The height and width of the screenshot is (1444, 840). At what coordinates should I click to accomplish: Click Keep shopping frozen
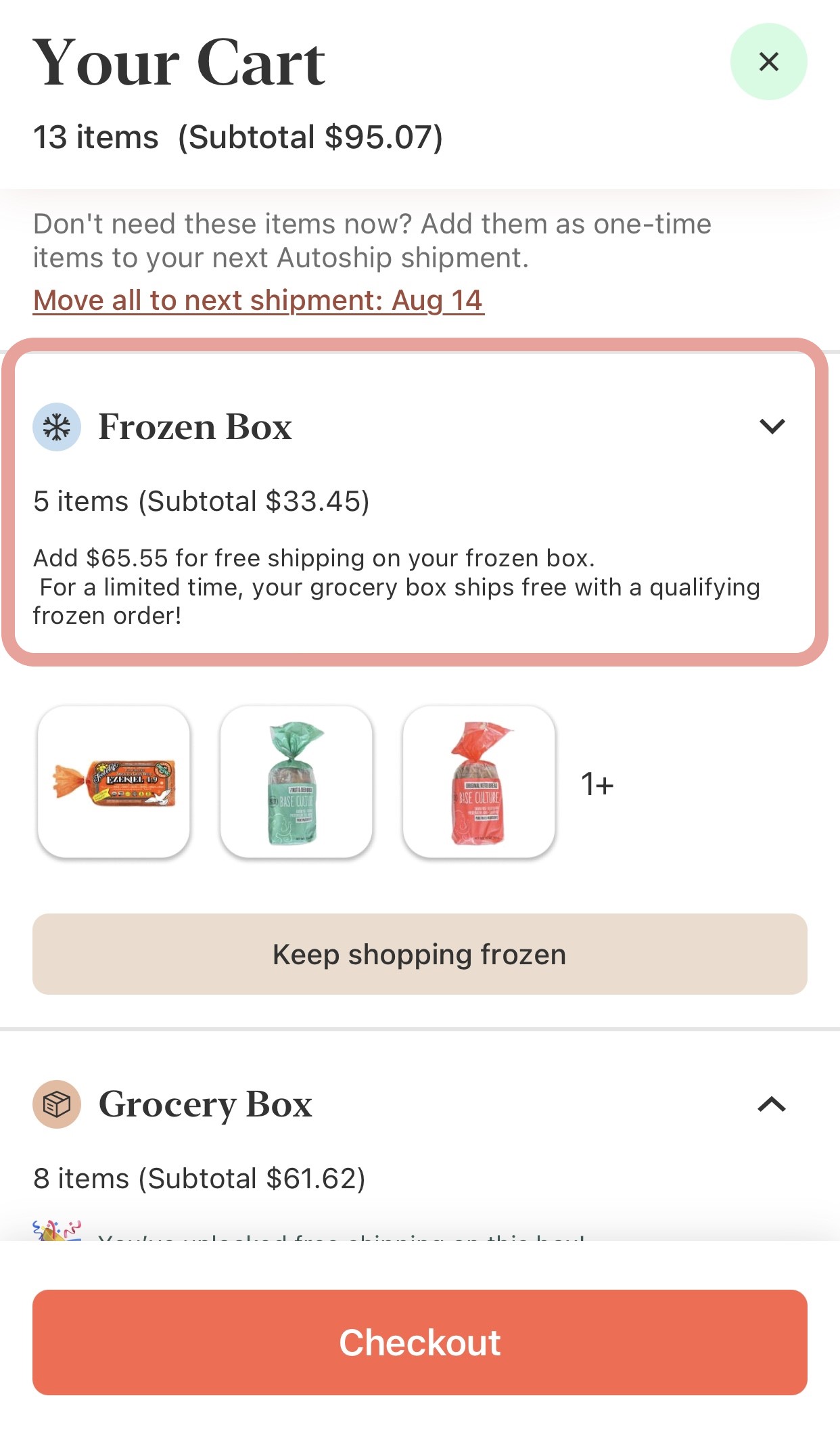point(419,954)
